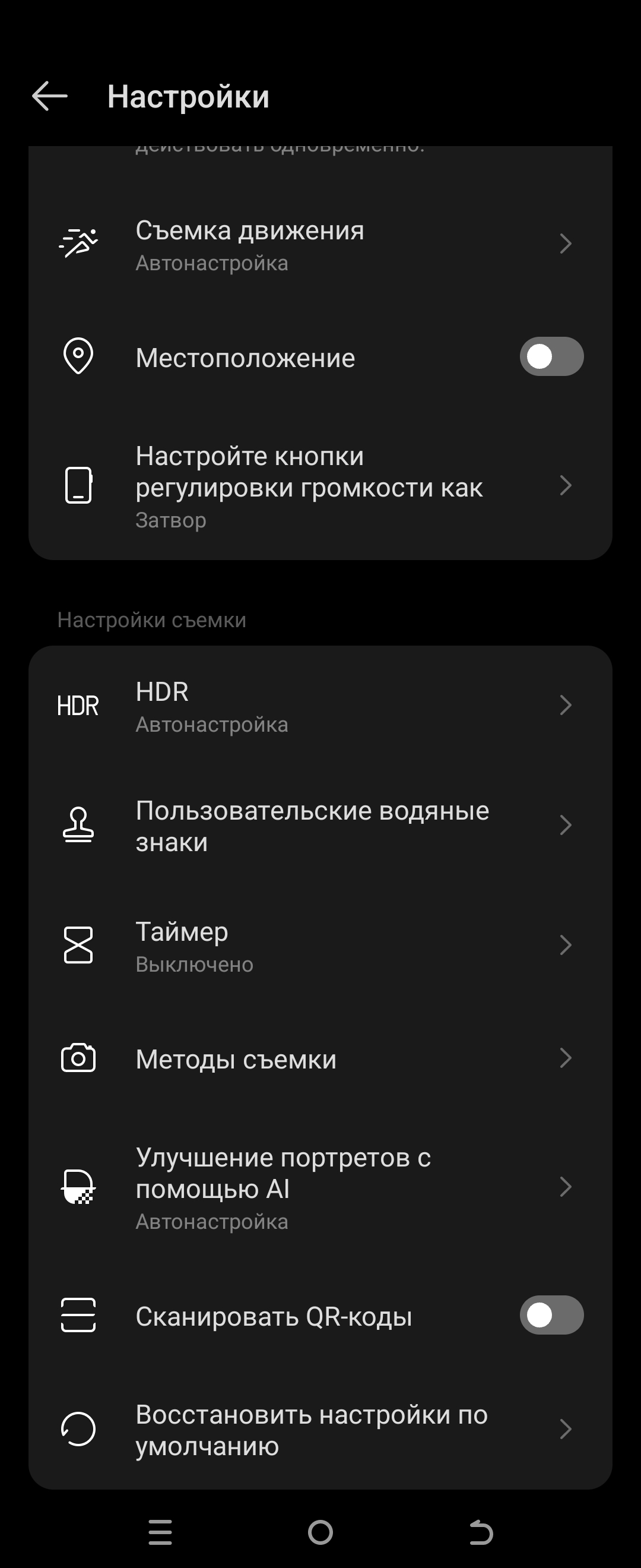Open Съемка движения settings

(x=320, y=245)
